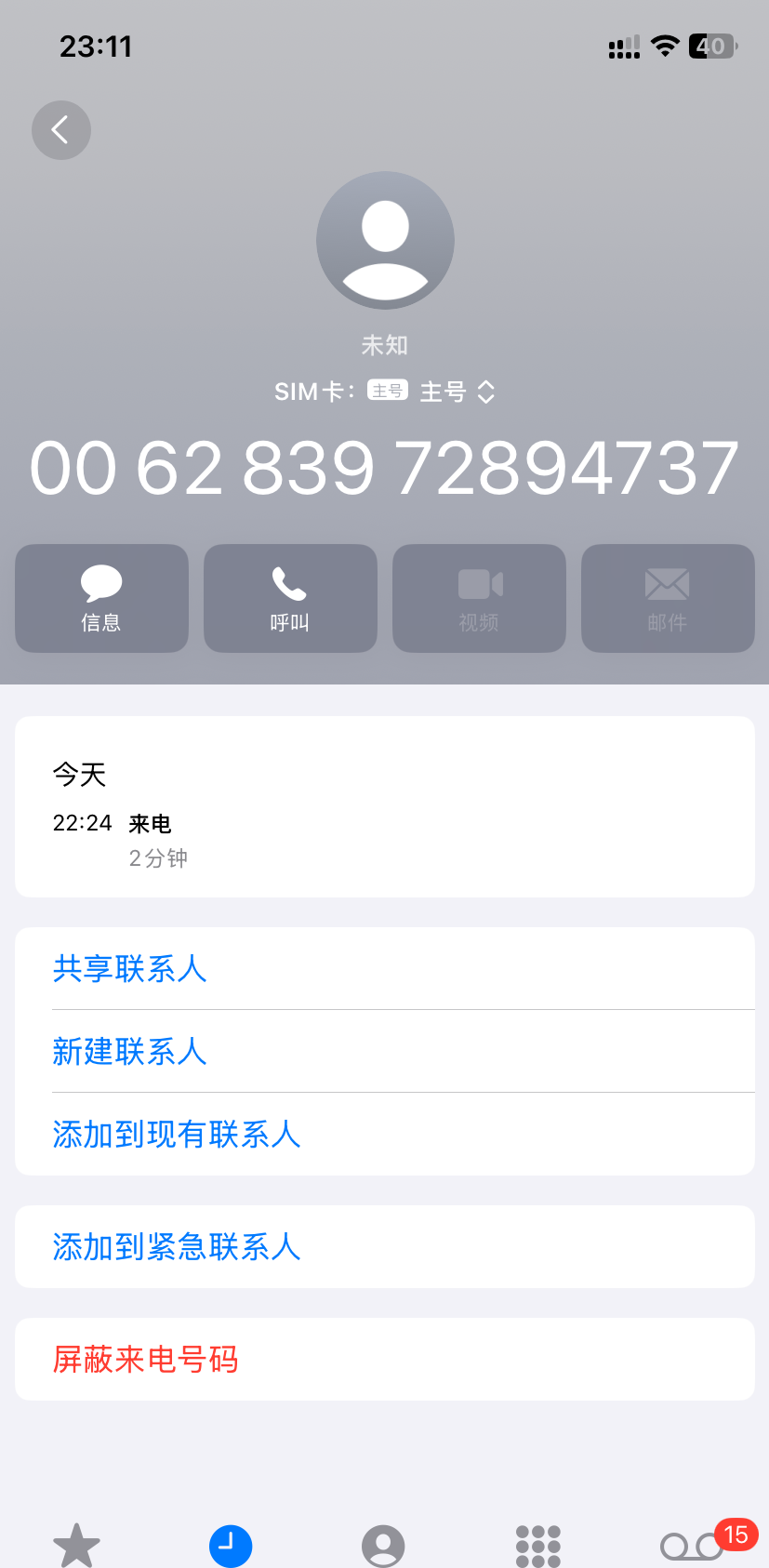Viewport: 769px width, 1568px height.
Task: Switch to the favorites star tab
Action: (76, 1545)
